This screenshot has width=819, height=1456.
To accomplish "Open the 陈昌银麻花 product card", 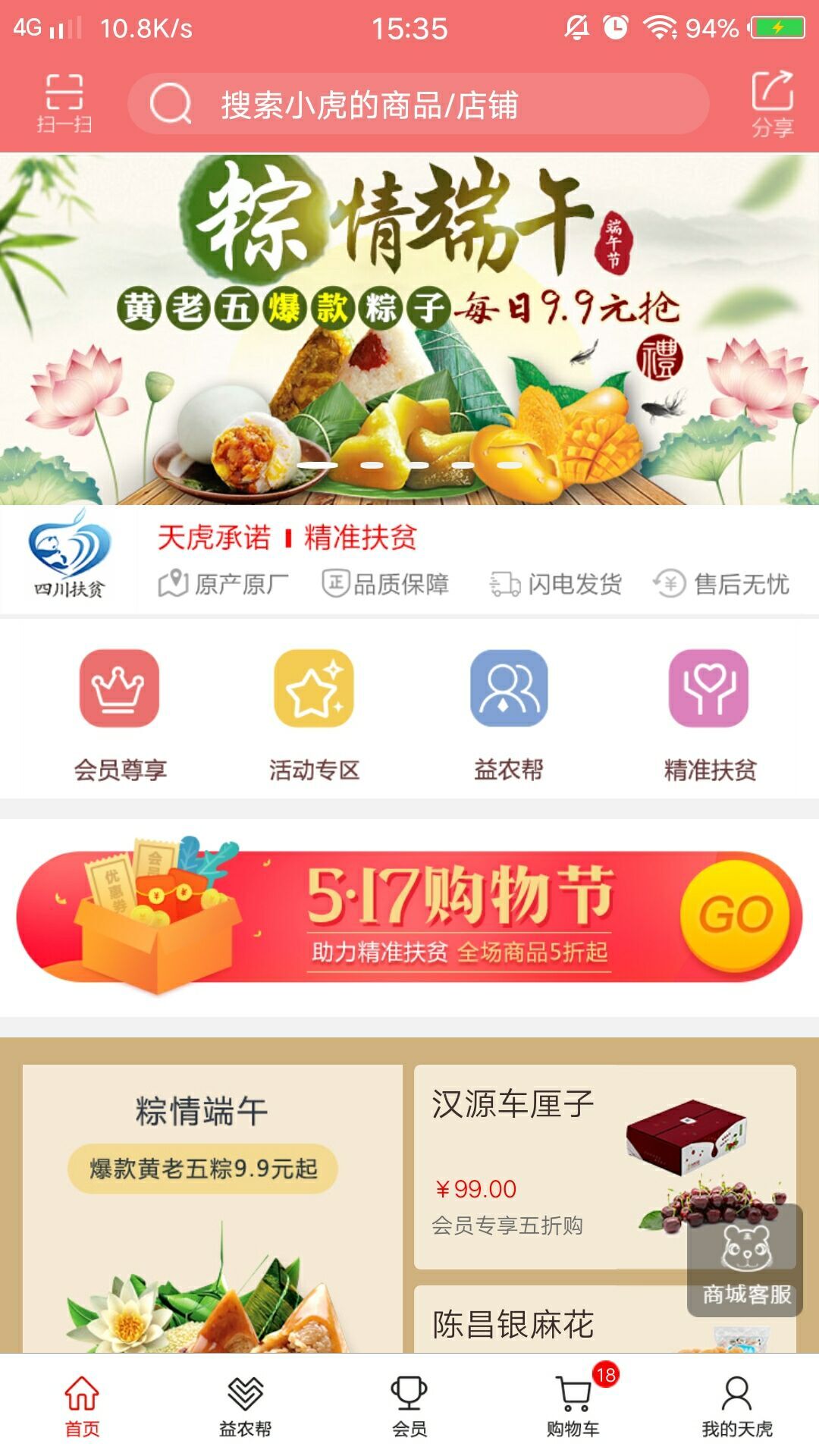I will tap(546, 1323).
